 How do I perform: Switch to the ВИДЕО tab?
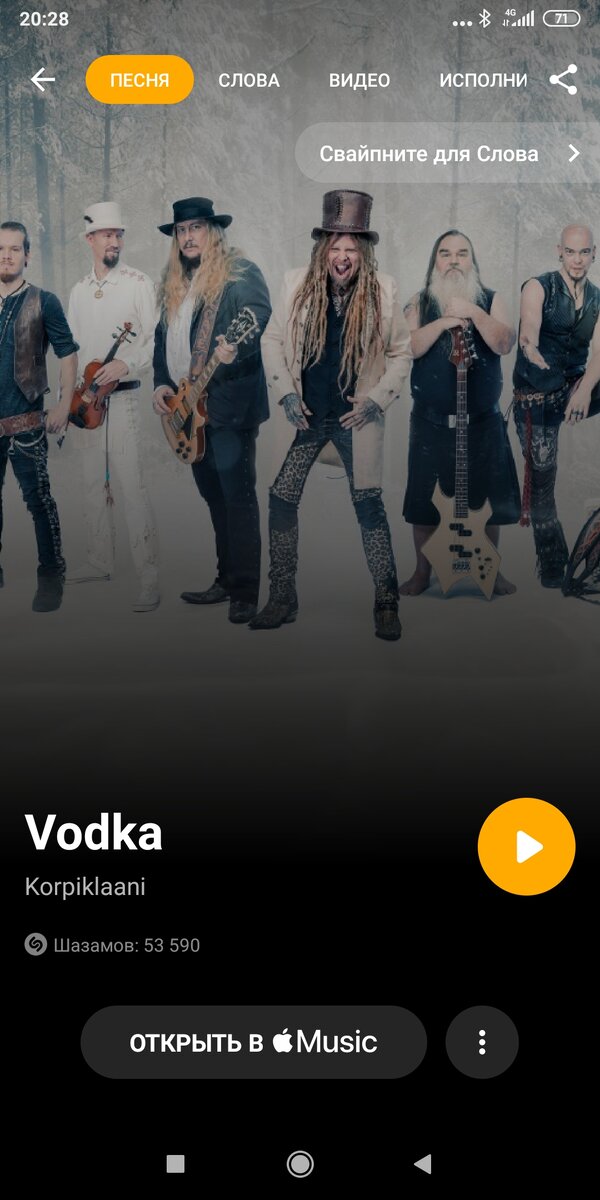(359, 80)
